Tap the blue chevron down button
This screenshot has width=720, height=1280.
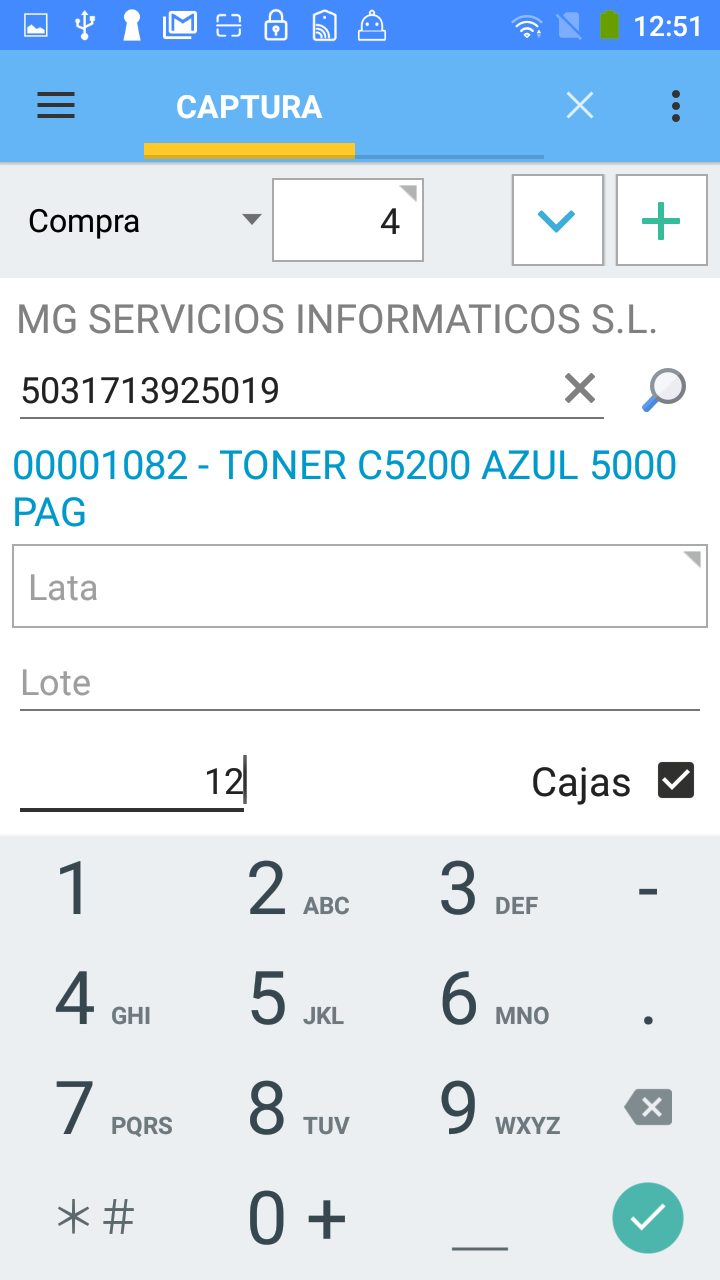[x=557, y=221]
